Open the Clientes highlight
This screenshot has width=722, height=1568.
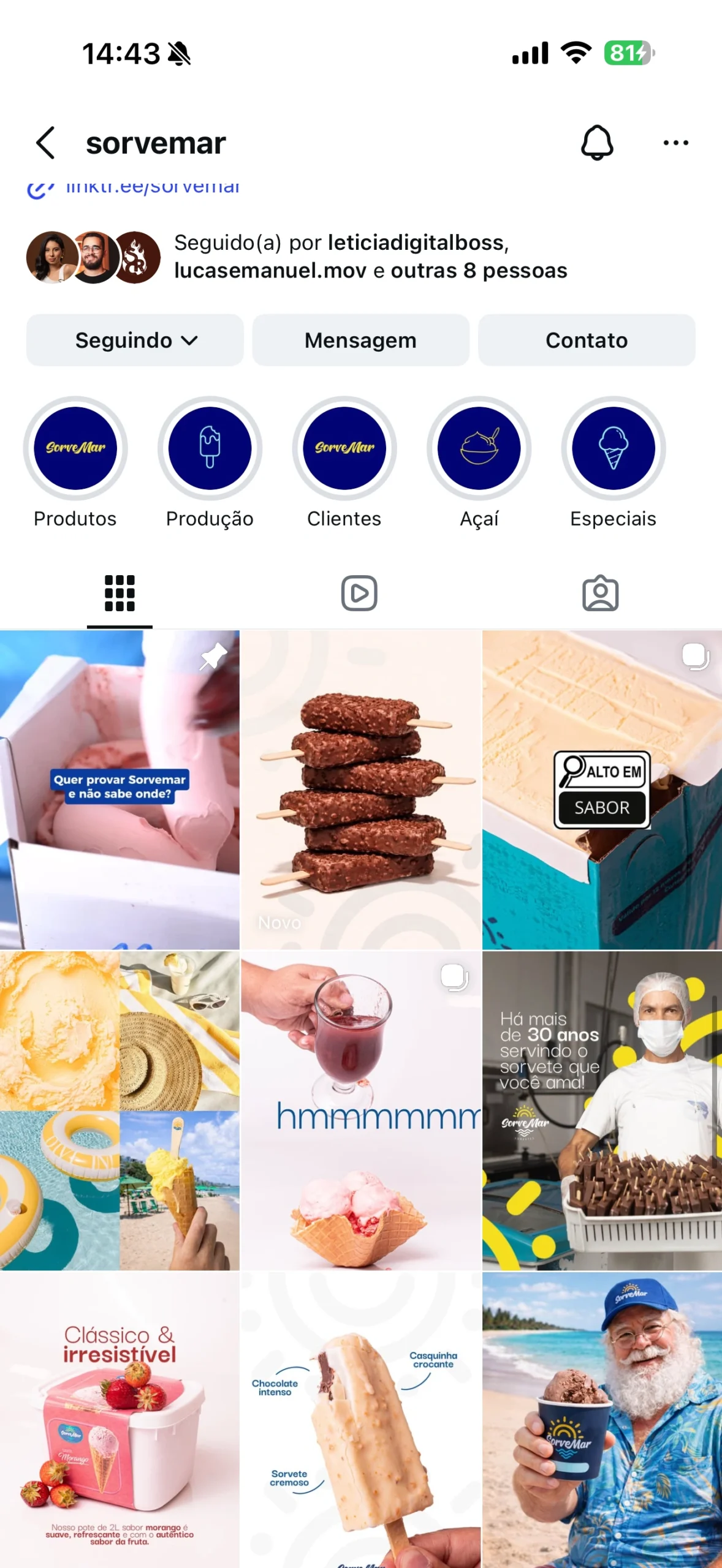tap(344, 449)
